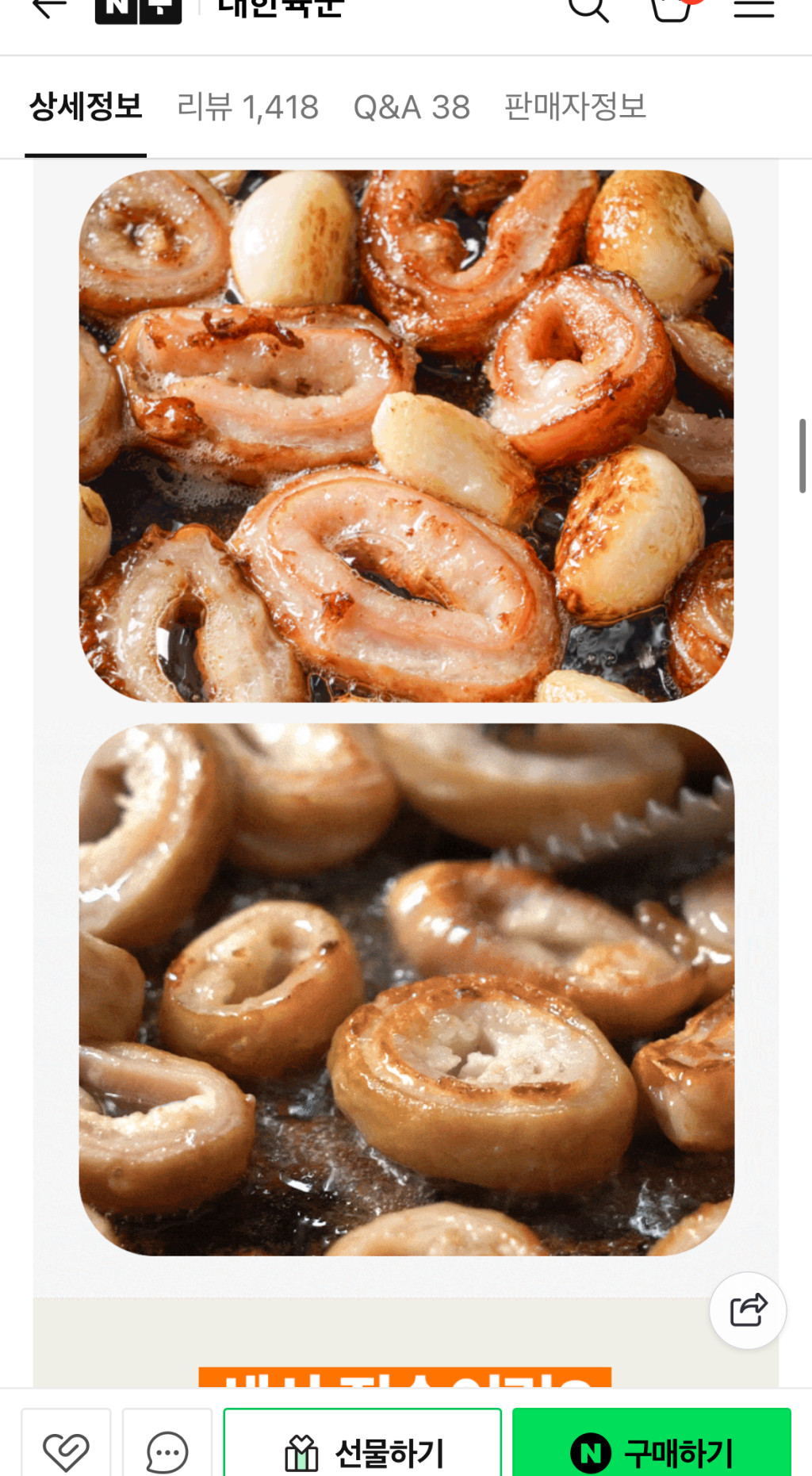
Task: Open the shopping cart
Action: click(x=672, y=8)
